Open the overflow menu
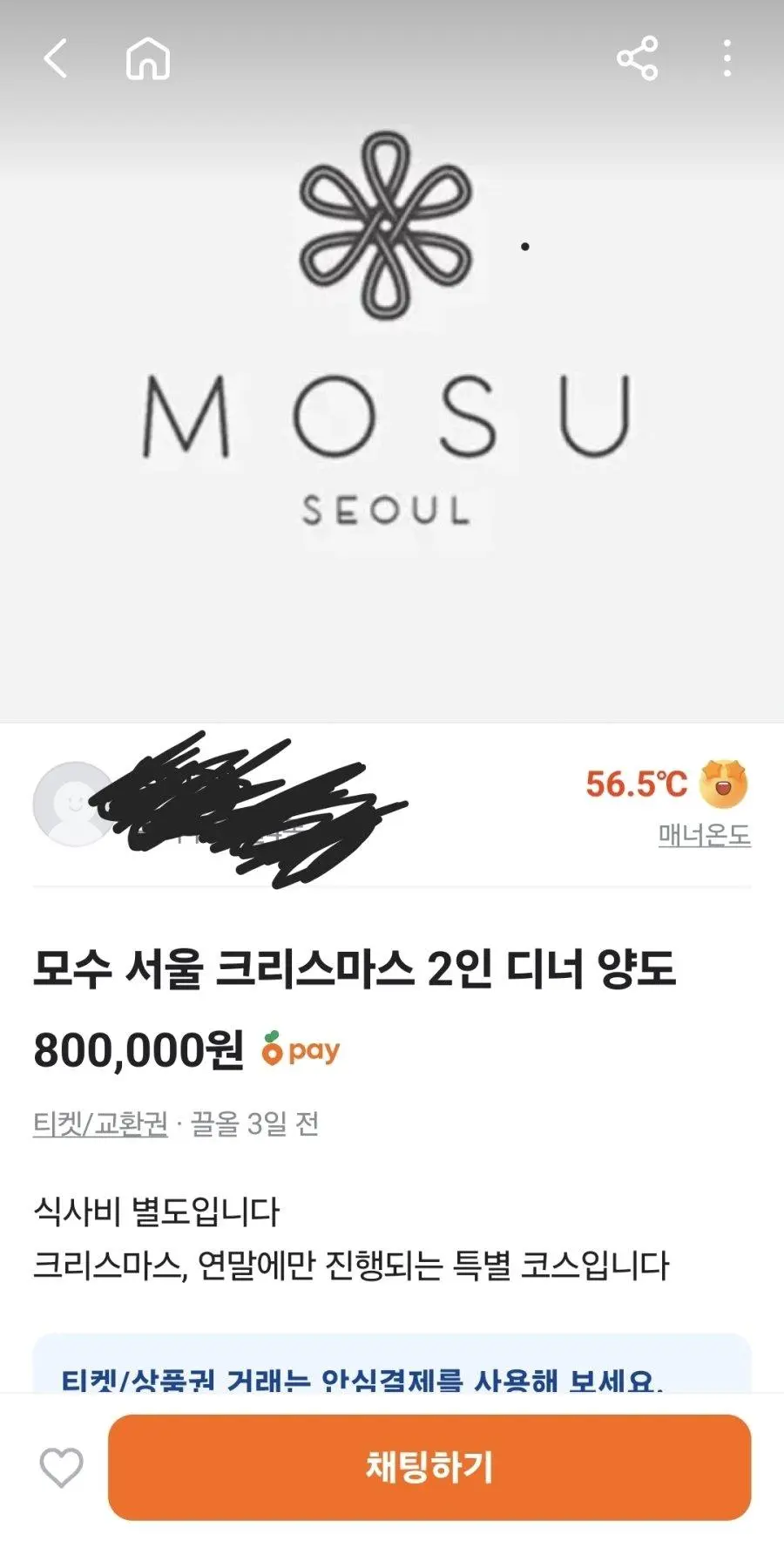784x1541 pixels. click(x=727, y=59)
